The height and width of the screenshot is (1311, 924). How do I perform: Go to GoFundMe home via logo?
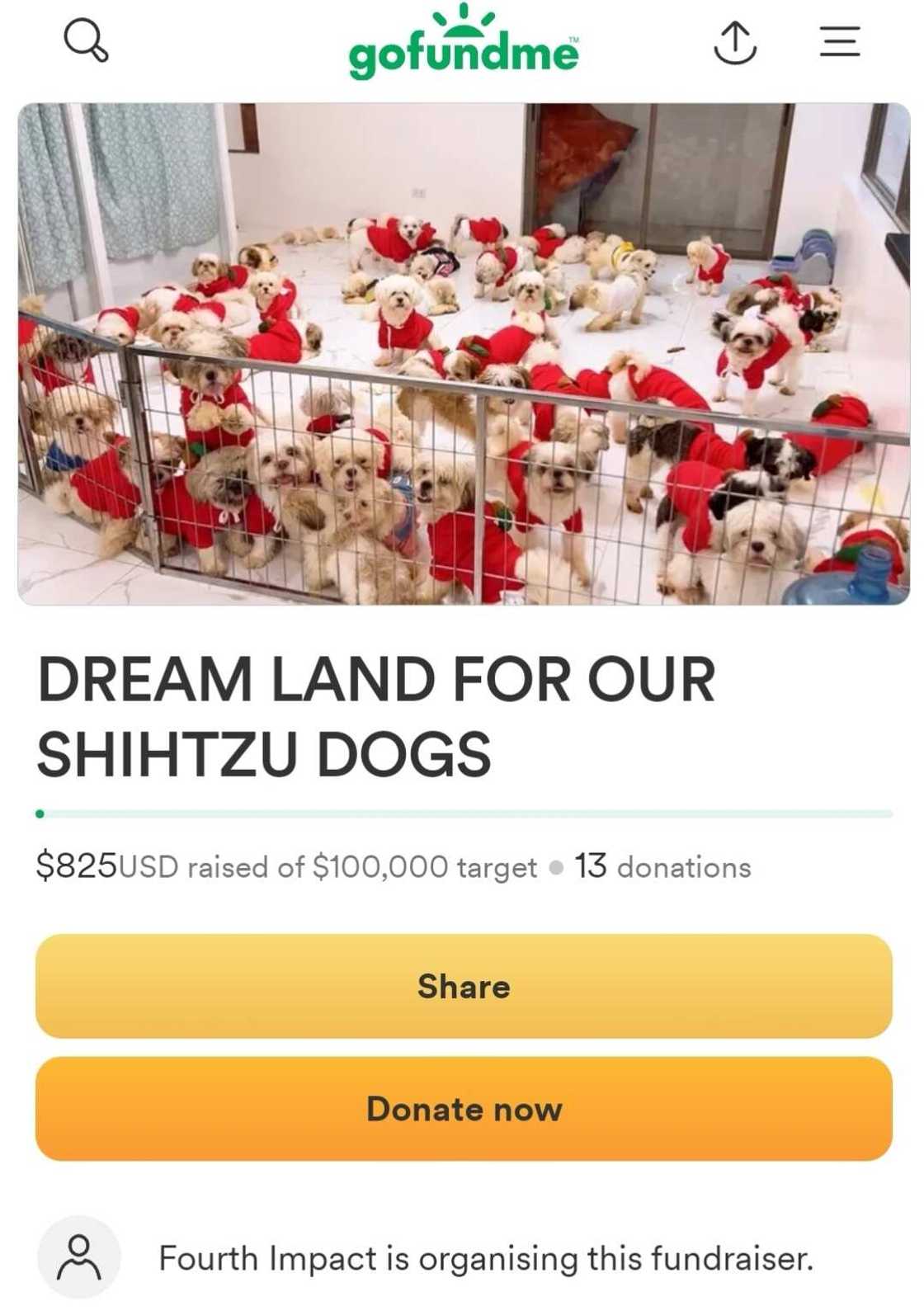[x=464, y=45]
